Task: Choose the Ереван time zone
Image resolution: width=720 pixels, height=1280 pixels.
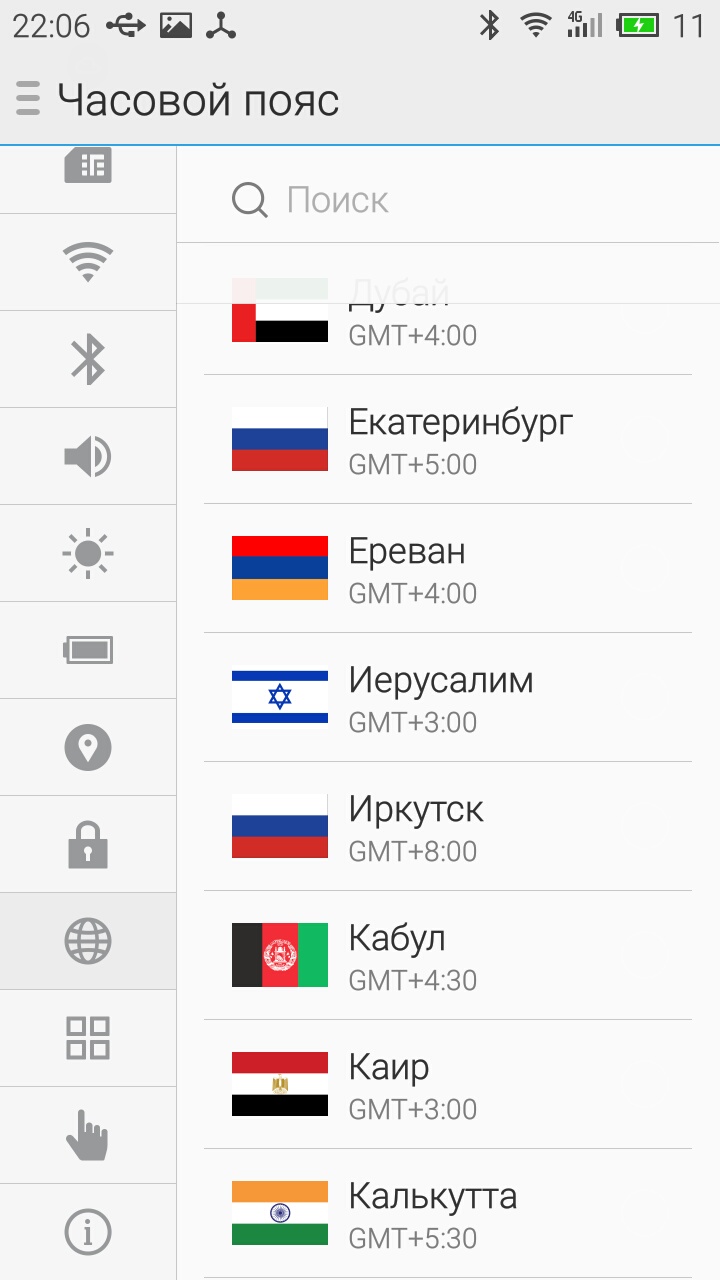Action: point(448,569)
